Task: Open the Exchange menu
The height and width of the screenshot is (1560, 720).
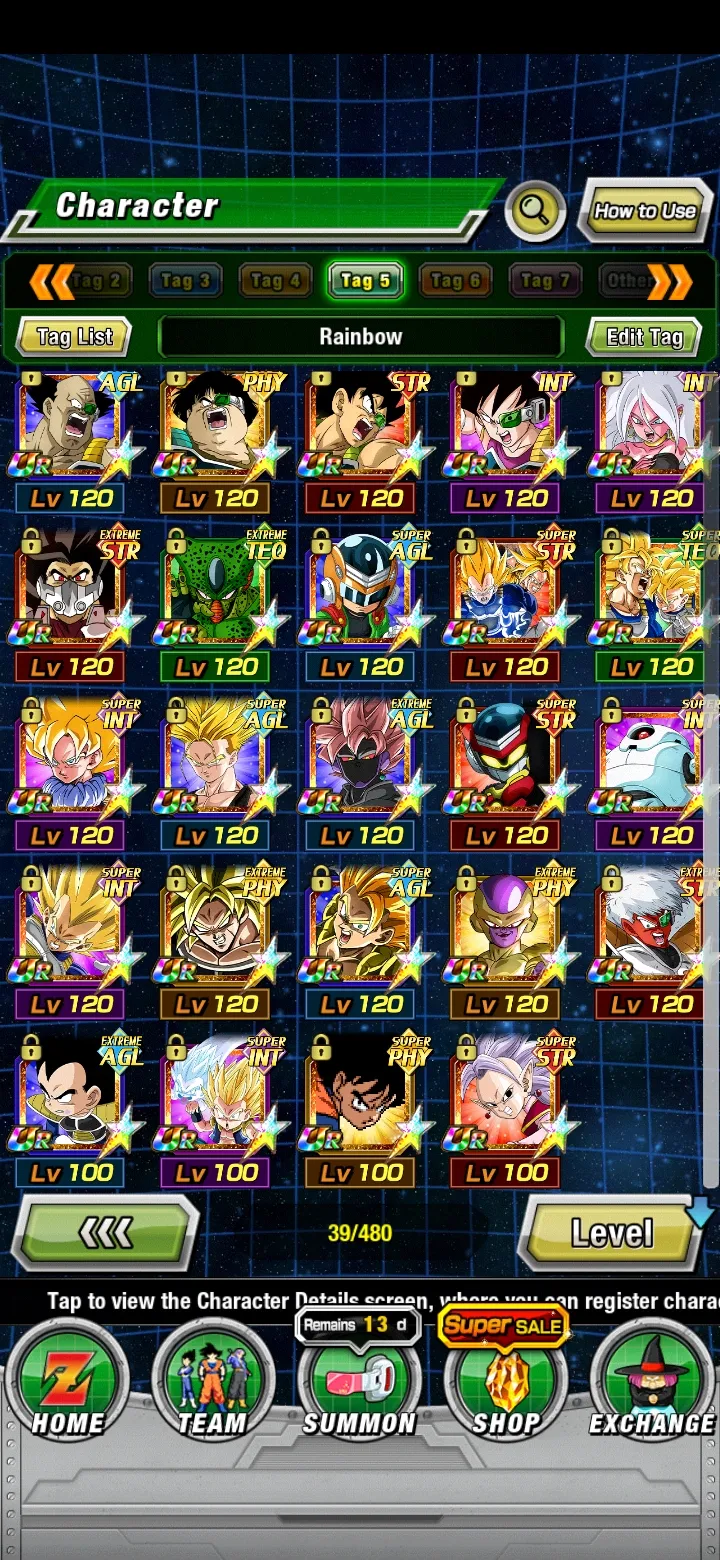Action: pos(651,1385)
